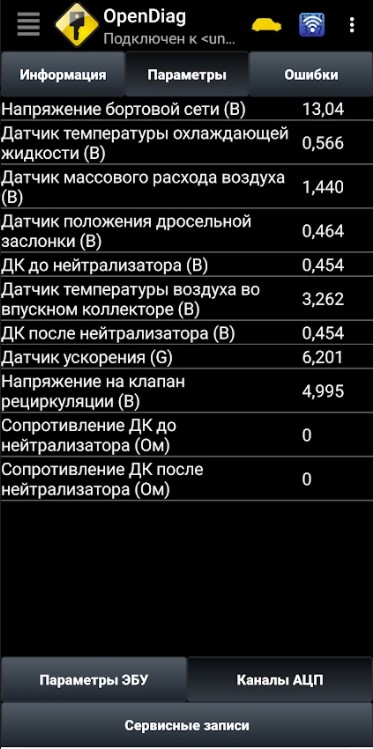This screenshot has height=749, width=373.
Task: Tap the Wi-Fi connection icon
Action: coord(312,25)
